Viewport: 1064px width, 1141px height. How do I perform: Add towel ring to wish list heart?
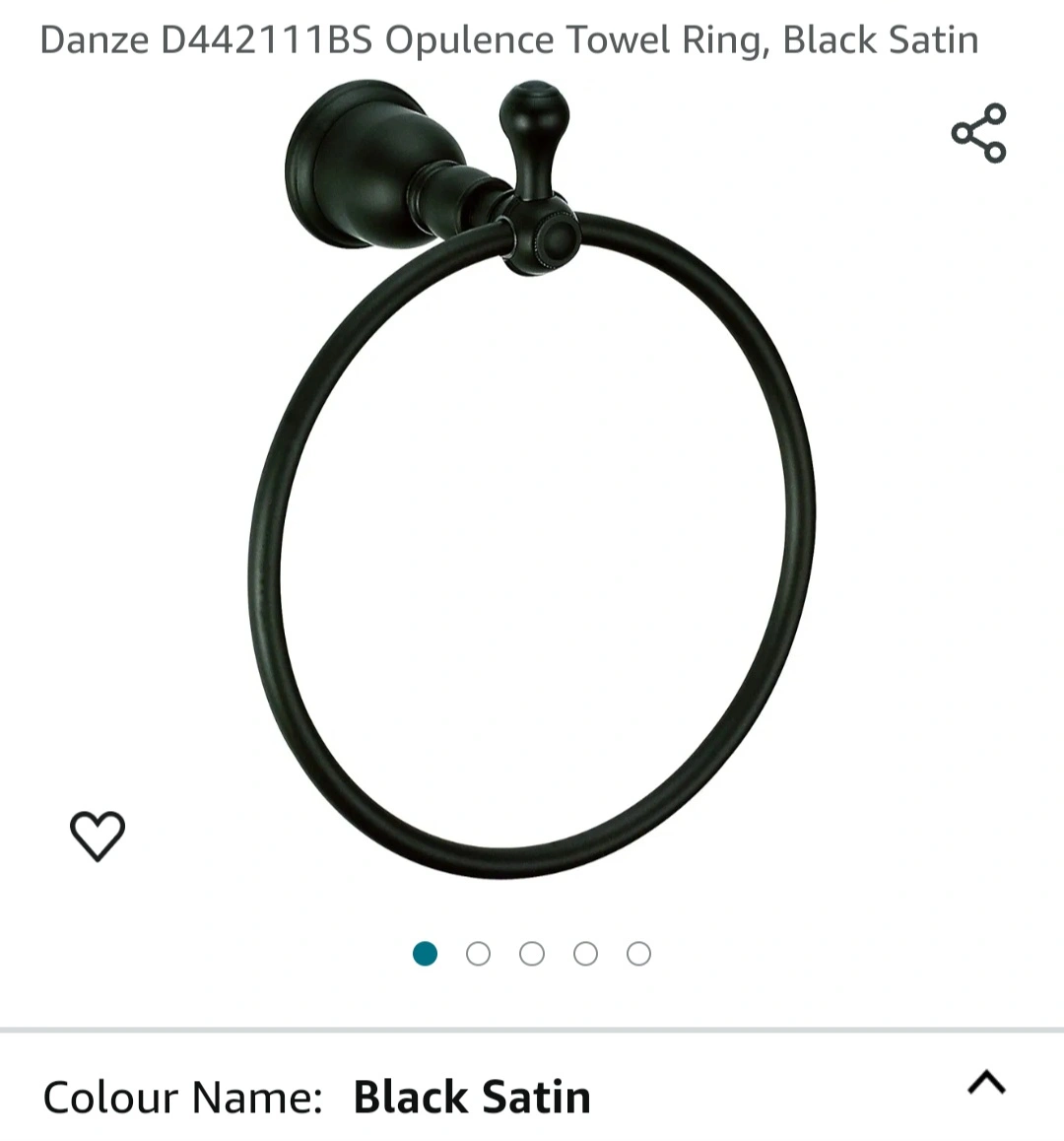coord(98,836)
